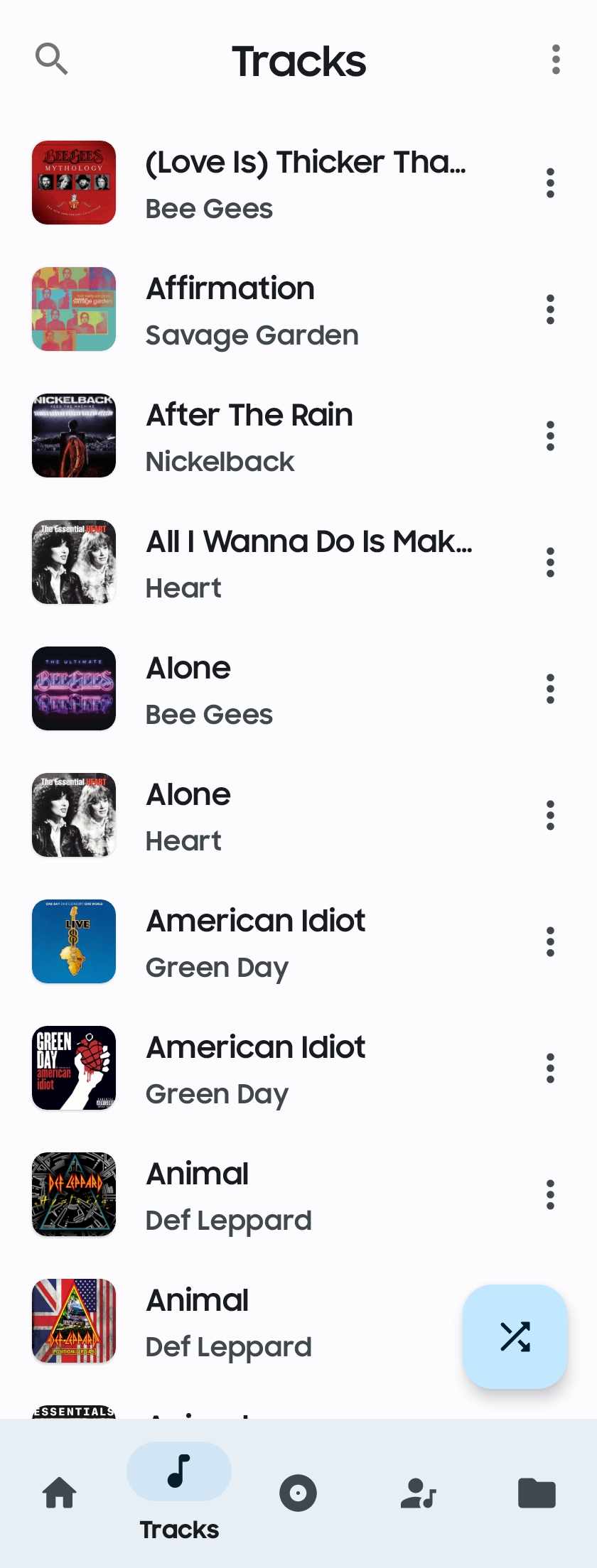The image size is (597, 1568).
Task: Play the (Love Is) Thicker Than track
Action: pos(298,183)
